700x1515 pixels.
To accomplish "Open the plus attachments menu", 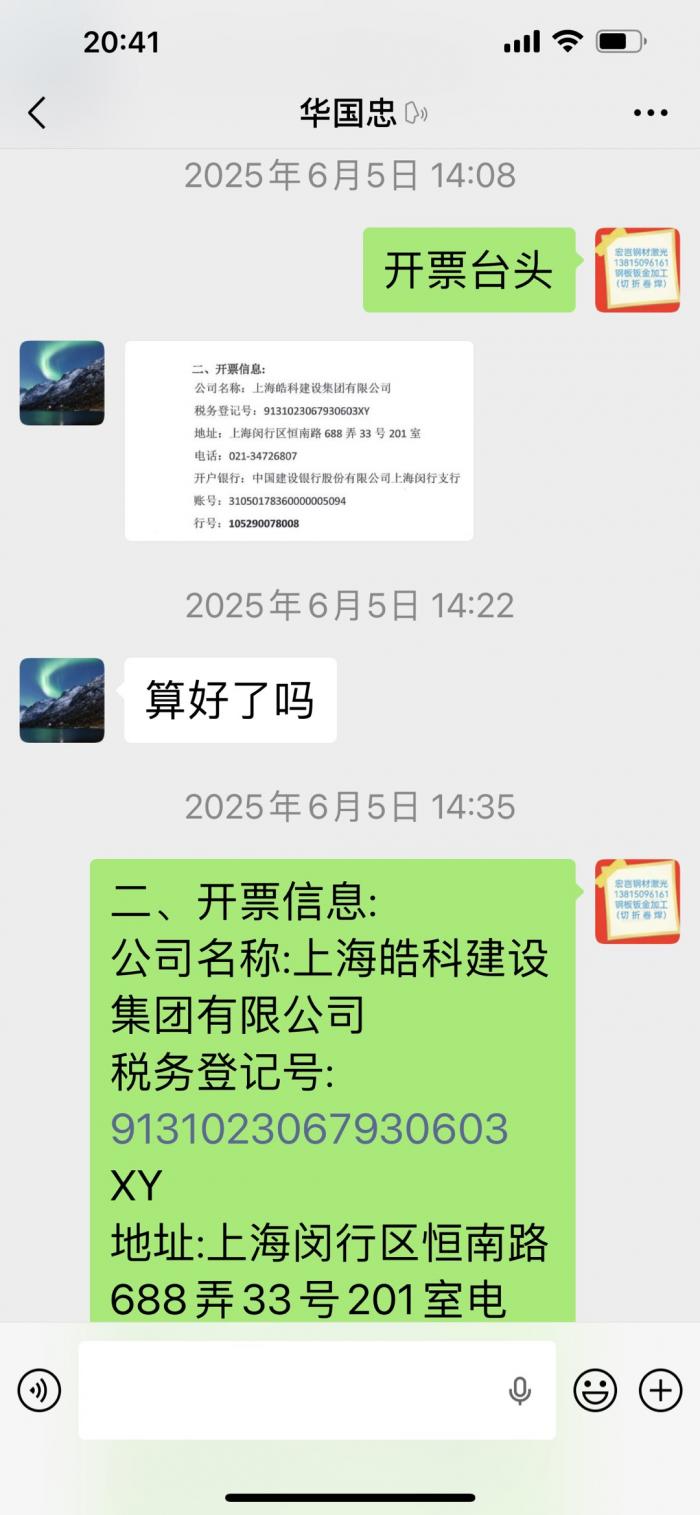I will pyautogui.click(x=660, y=1390).
